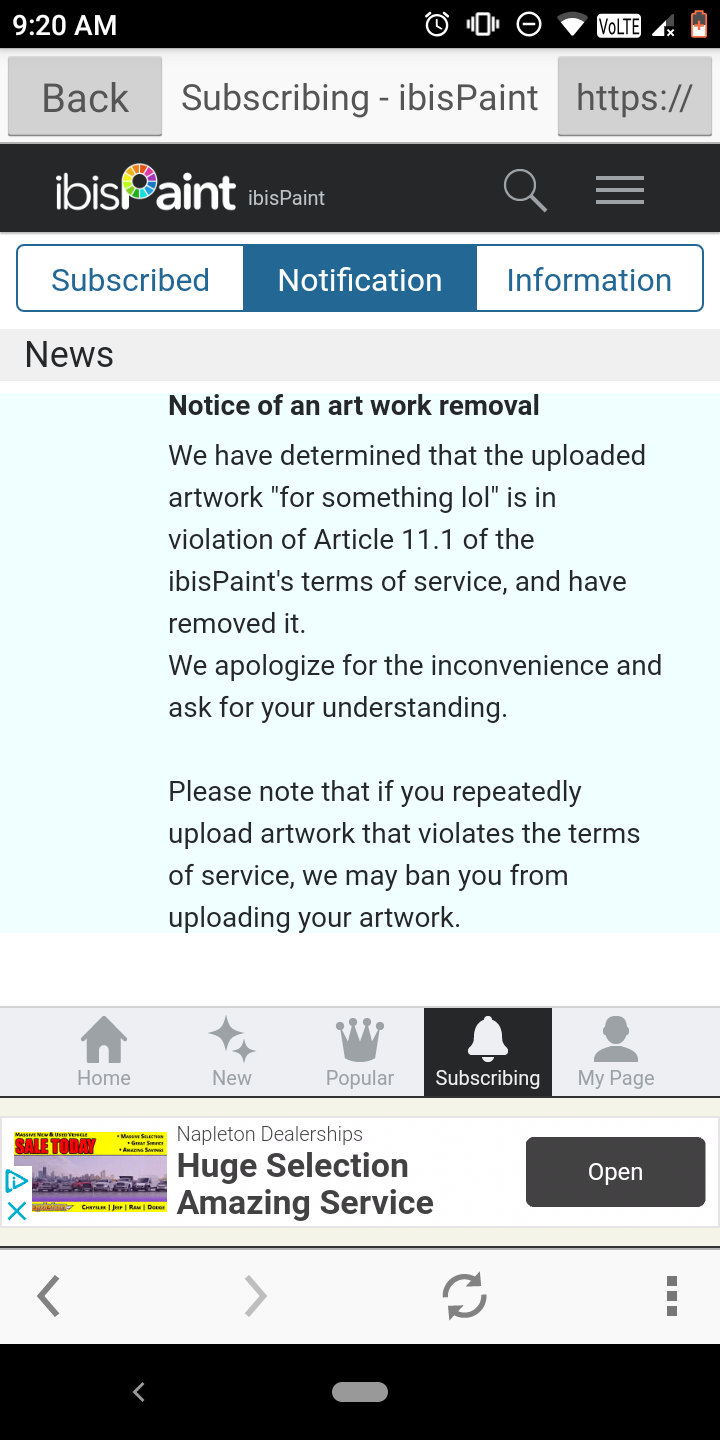Open the ibisPaint search icon
Image resolution: width=720 pixels, height=1440 pixels.
[524, 190]
